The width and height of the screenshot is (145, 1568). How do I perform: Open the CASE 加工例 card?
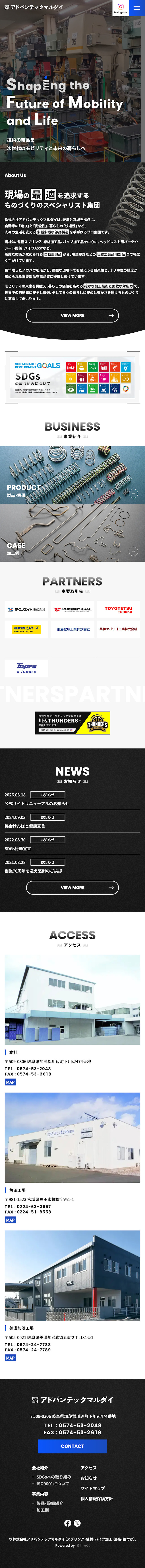coord(72,533)
